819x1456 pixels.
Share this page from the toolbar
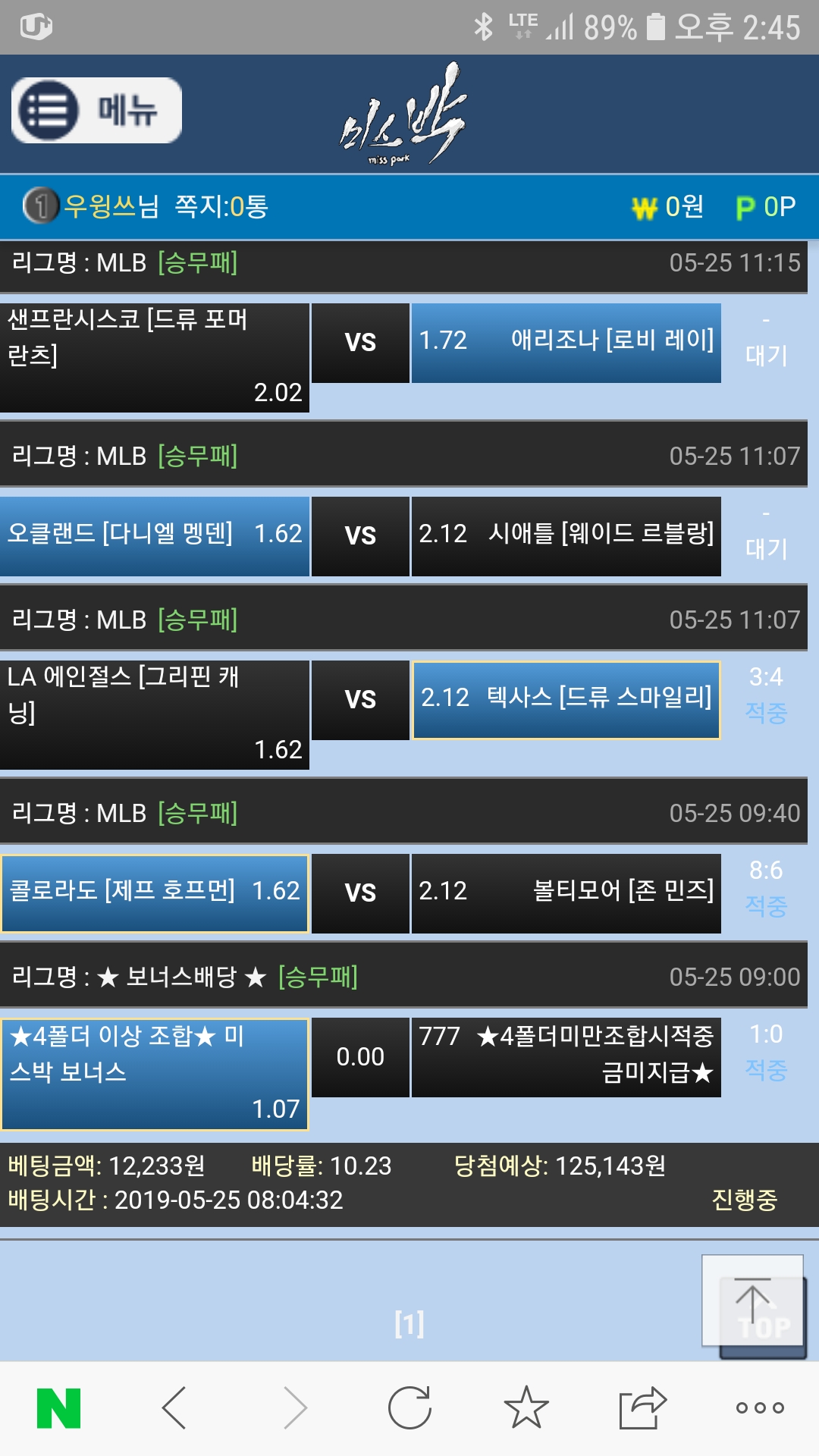[642, 1408]
